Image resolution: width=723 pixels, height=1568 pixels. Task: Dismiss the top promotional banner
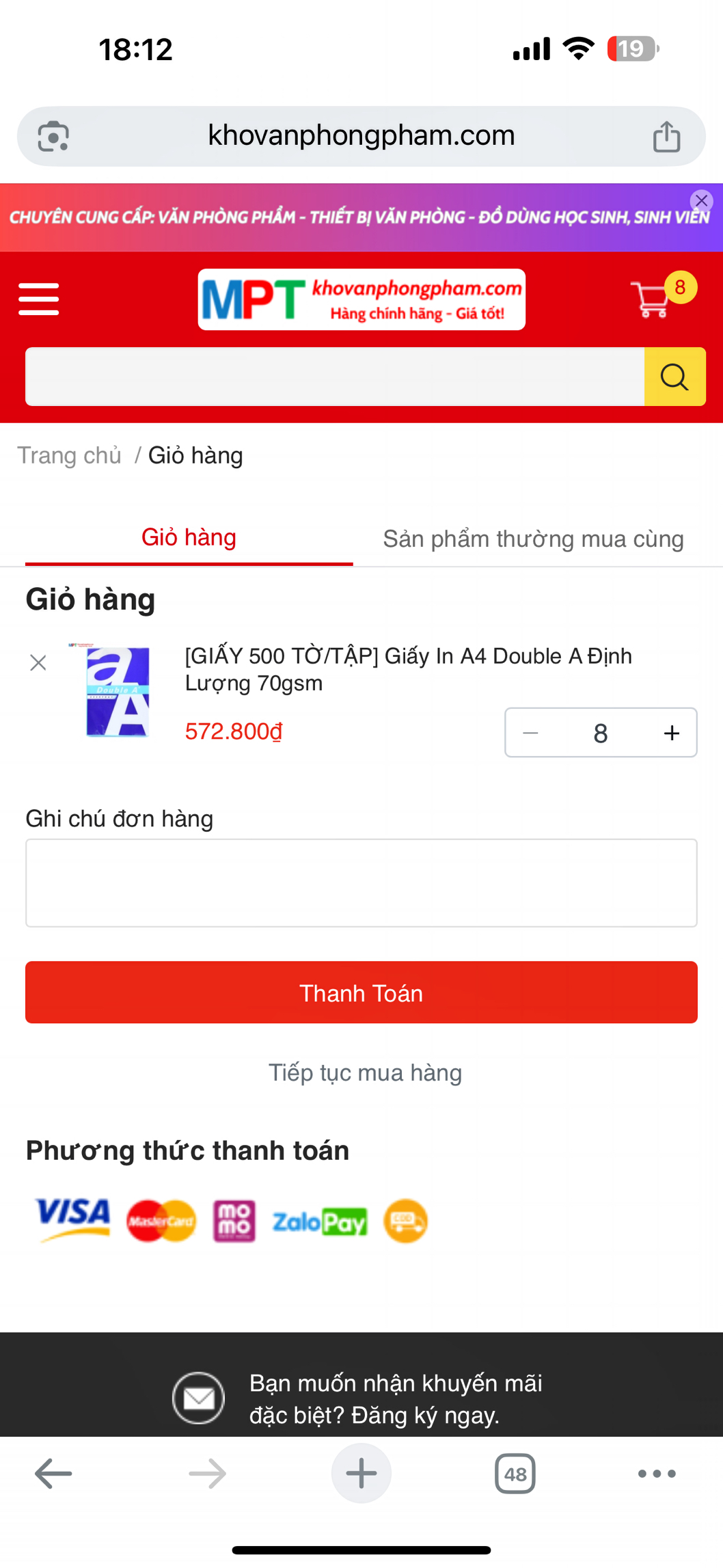click(701, 201)
